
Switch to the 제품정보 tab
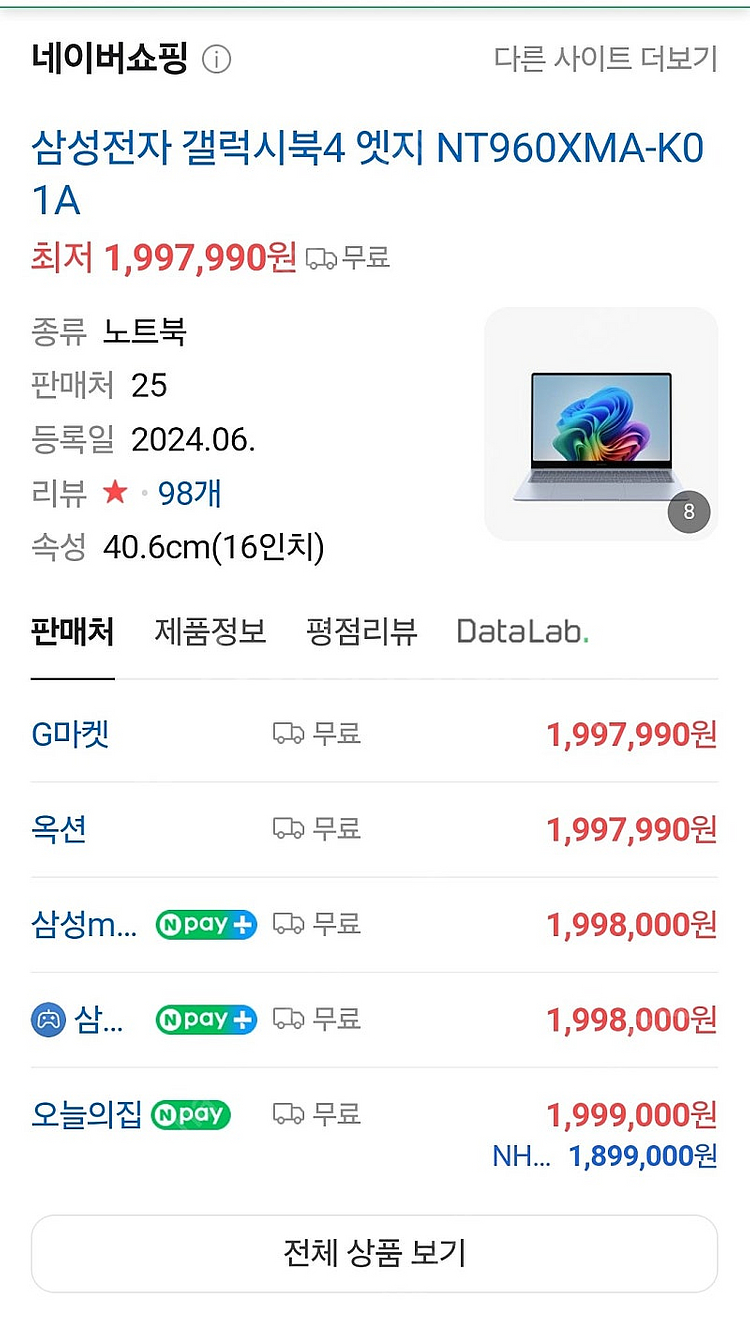pyautogui.click(x=208, y=632)
